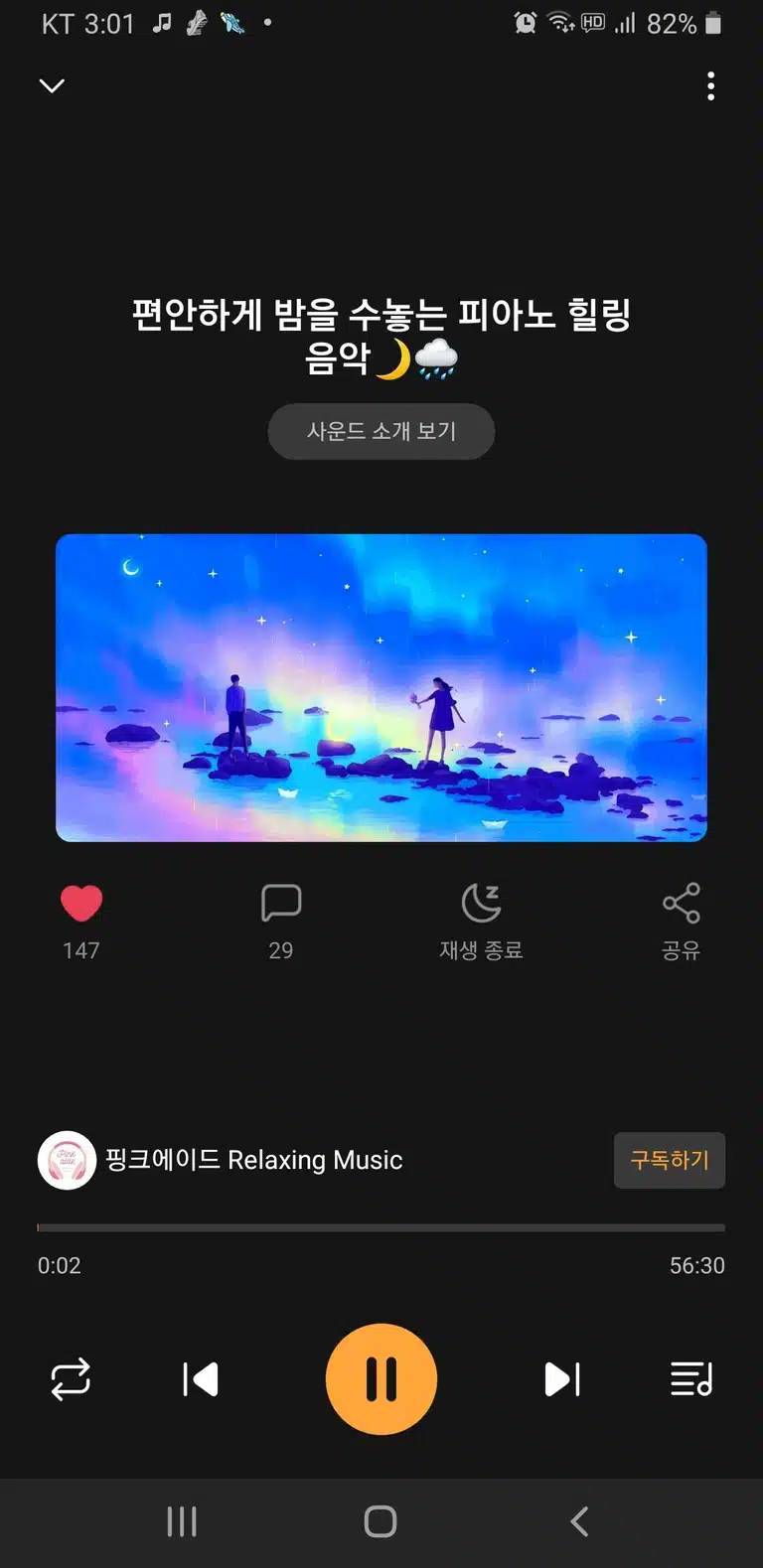Viewport: 763px width, 1568px height.
Task: Pause the playing music
Action: [x=381, y=1379]
